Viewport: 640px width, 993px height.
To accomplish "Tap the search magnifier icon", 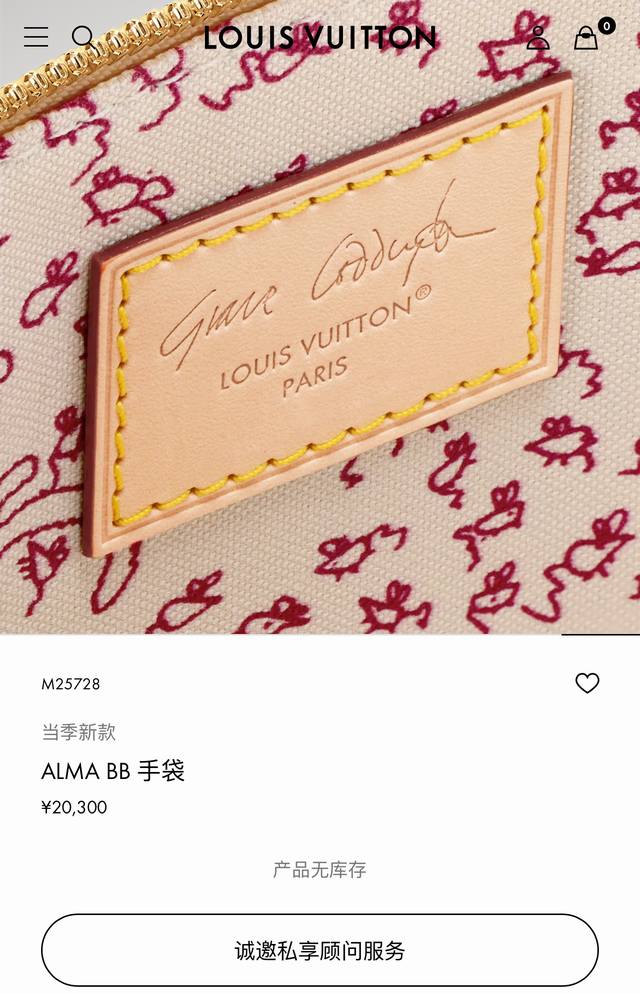I will pyautogui.click(x=84, y=38).
